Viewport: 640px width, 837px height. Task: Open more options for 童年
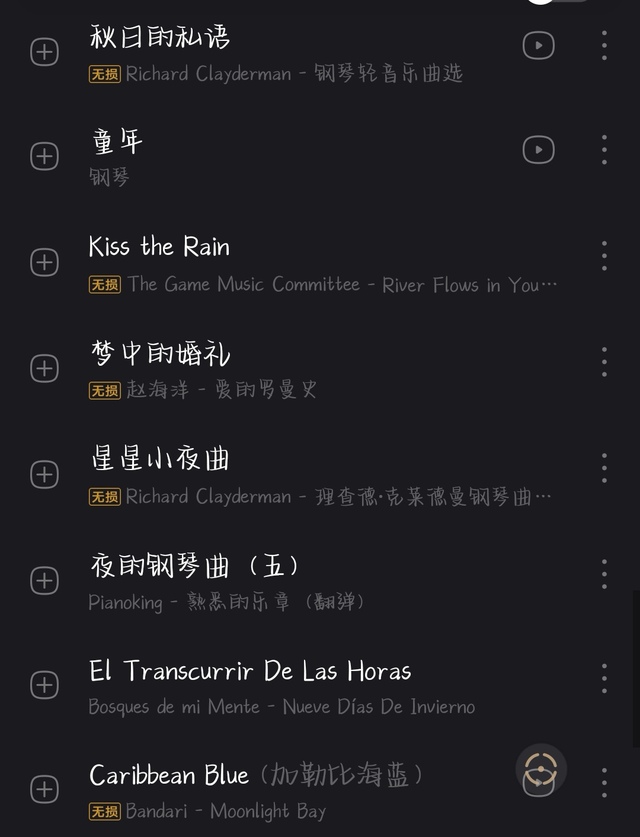click(x=604, y=150)
